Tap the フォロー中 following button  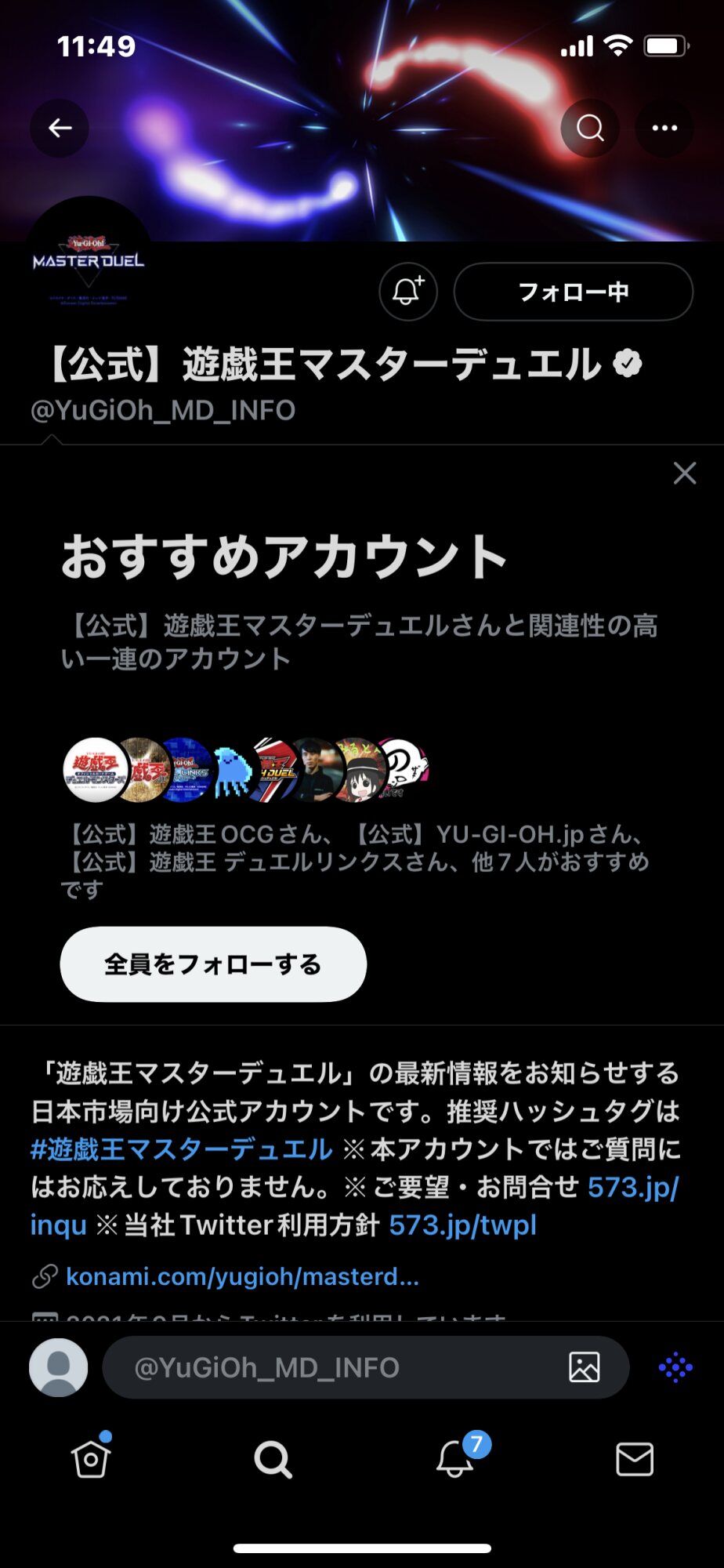pos(573,292)
